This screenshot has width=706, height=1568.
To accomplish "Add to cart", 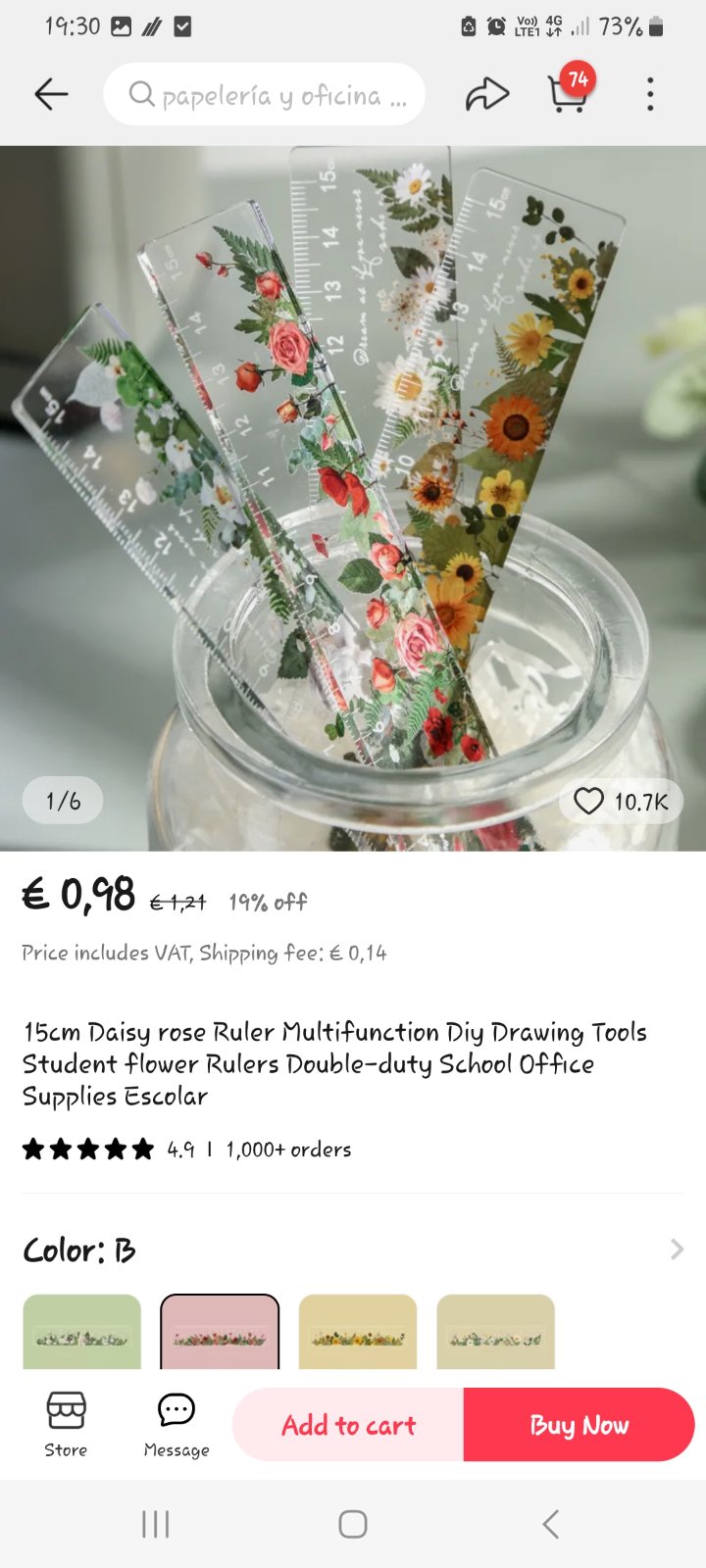I will tap(348, 1425).
